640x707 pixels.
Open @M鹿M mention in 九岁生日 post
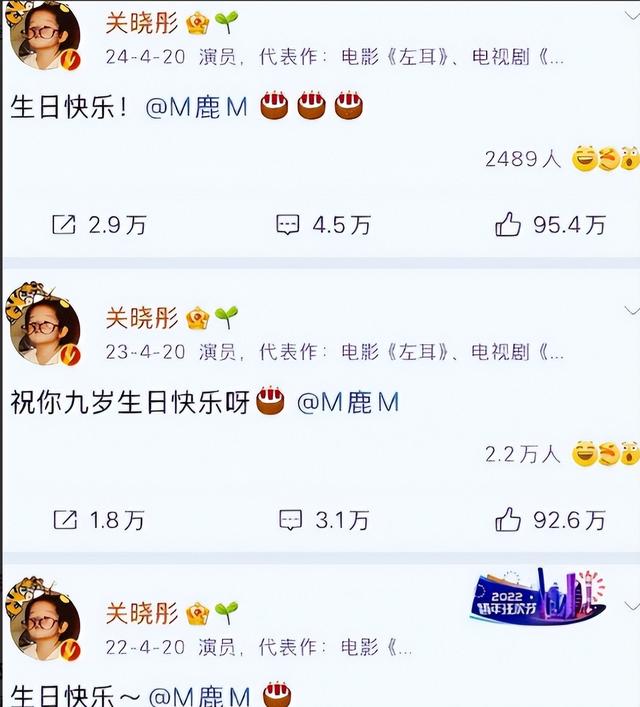click(348, 402)
